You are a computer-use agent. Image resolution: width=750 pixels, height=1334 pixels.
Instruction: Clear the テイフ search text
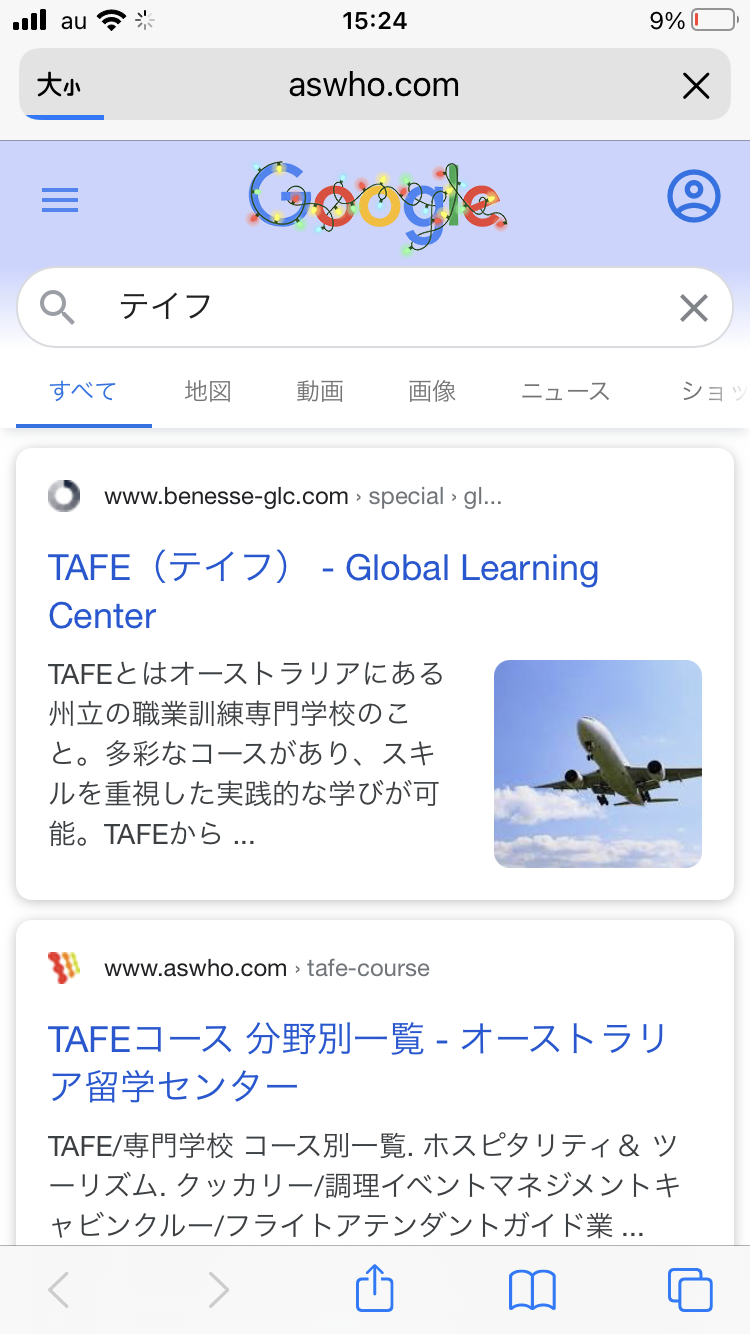click(x=693, y=308)
